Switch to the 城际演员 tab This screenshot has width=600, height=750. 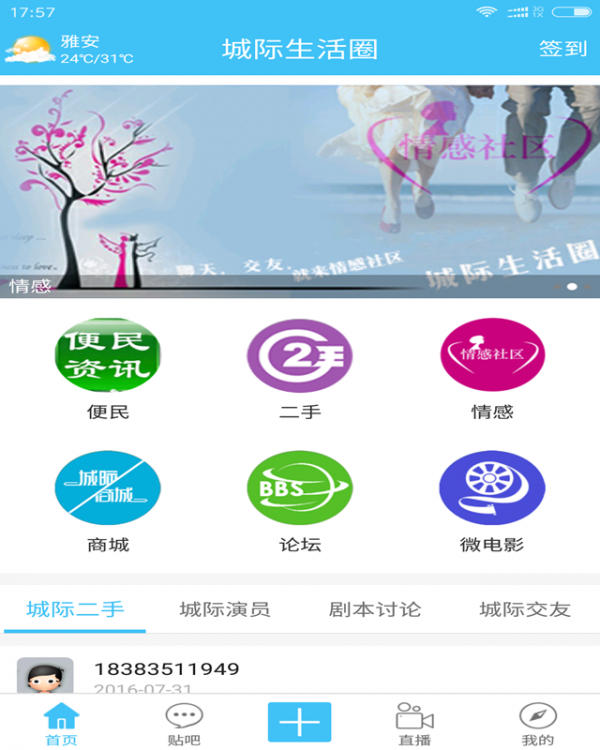click(x=225, y=609)
